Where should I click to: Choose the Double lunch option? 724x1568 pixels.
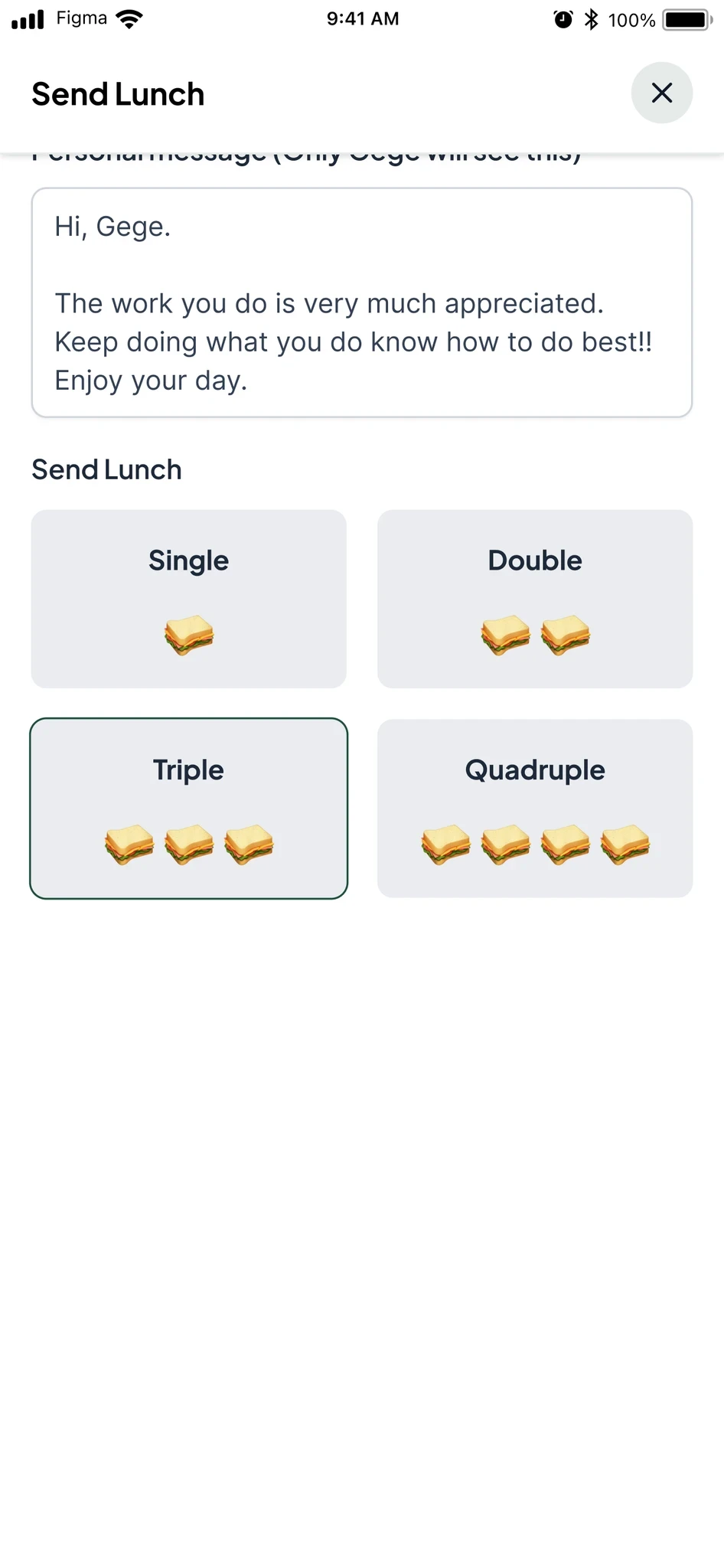tap(534, 599)
